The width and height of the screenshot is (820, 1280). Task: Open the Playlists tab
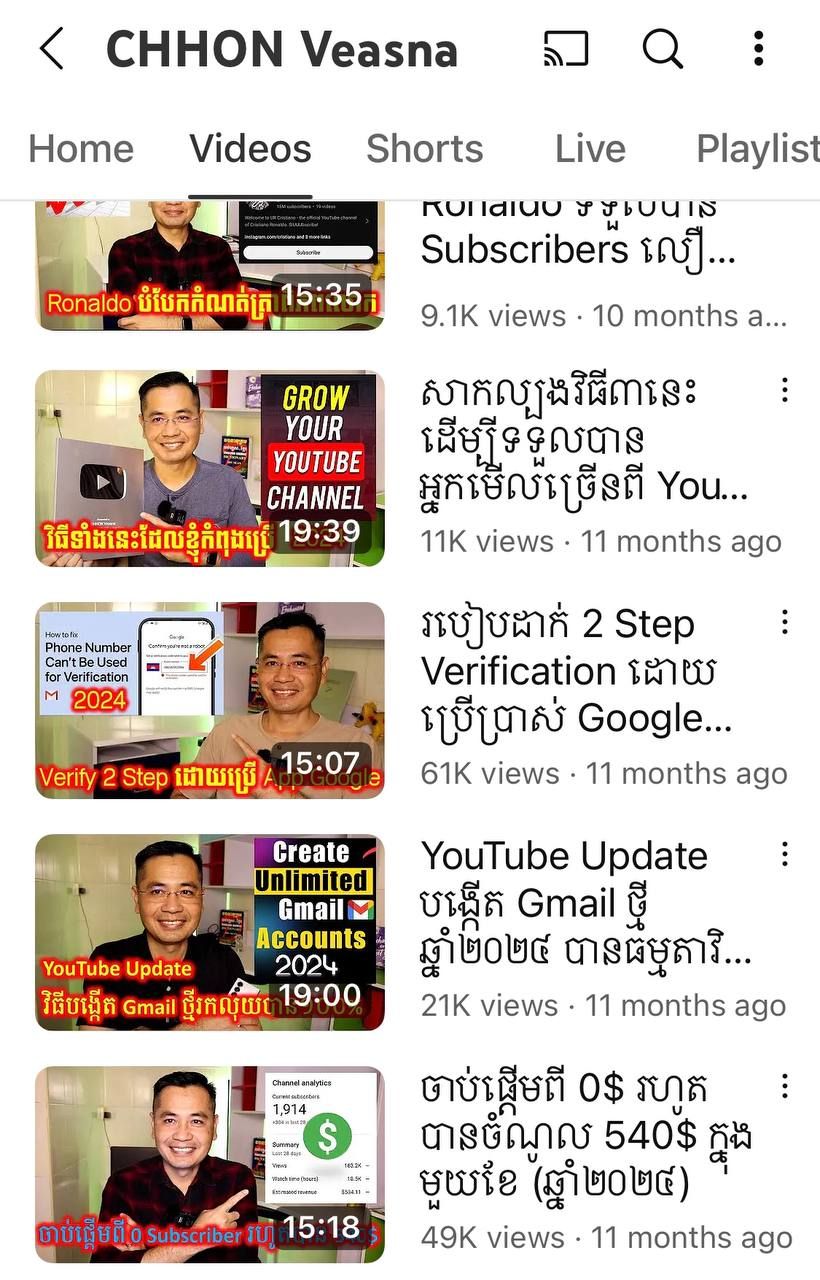757,149
